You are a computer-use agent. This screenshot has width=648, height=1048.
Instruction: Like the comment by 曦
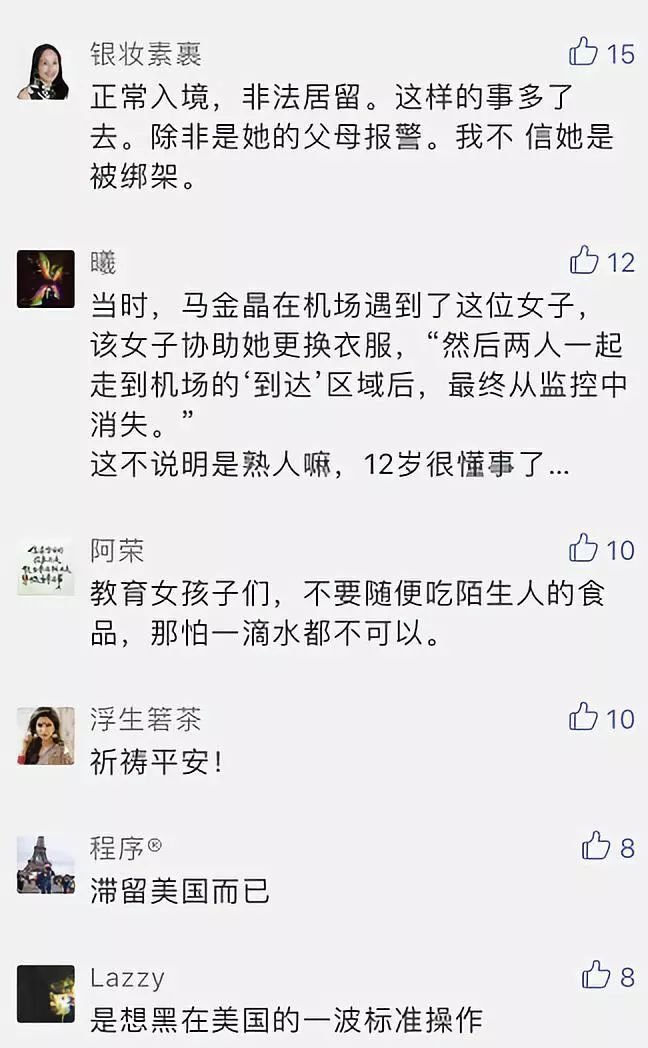(x=584, y=261)
